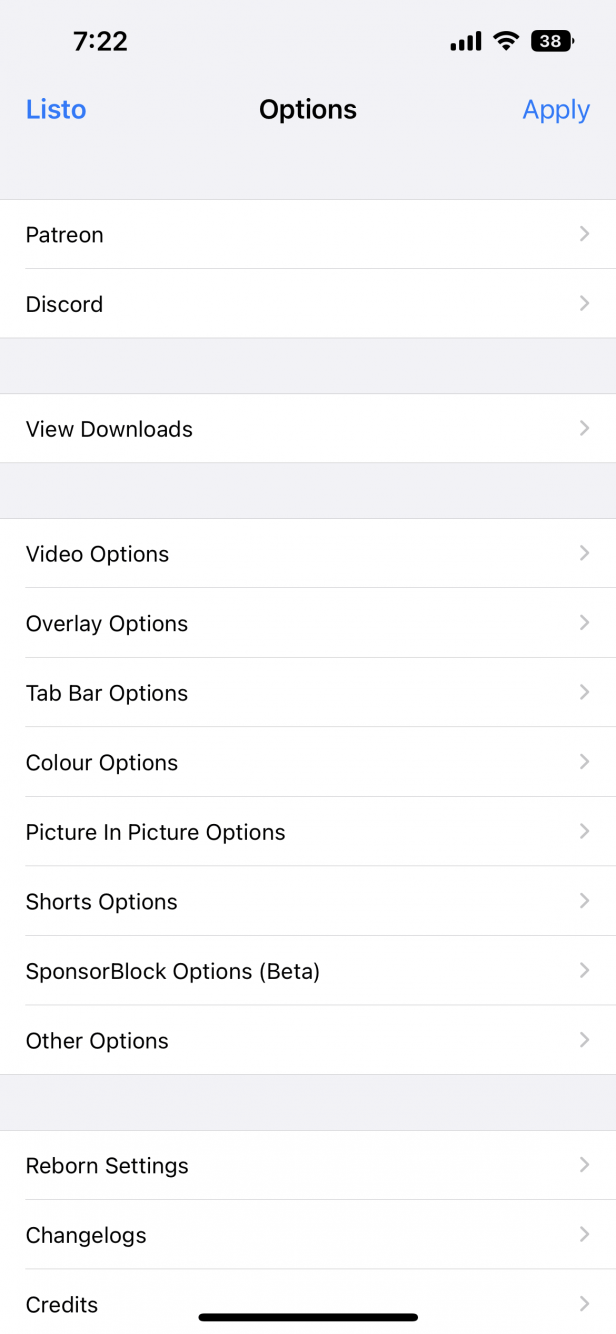Apply the changed options
The height and width of the screenshot is (1334, 616).
tap(556, 109)
